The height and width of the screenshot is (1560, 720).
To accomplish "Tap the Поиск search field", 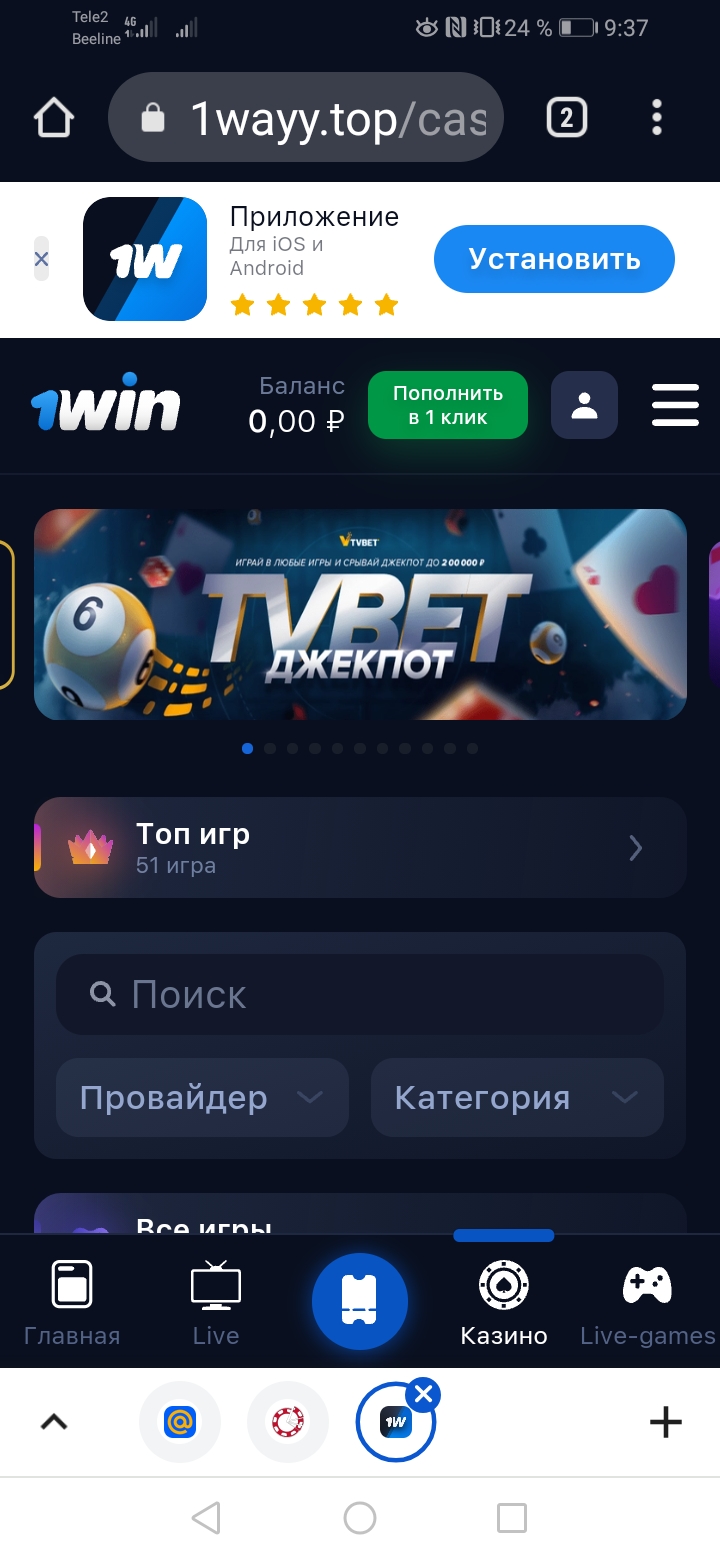I will tap(360, 994).
